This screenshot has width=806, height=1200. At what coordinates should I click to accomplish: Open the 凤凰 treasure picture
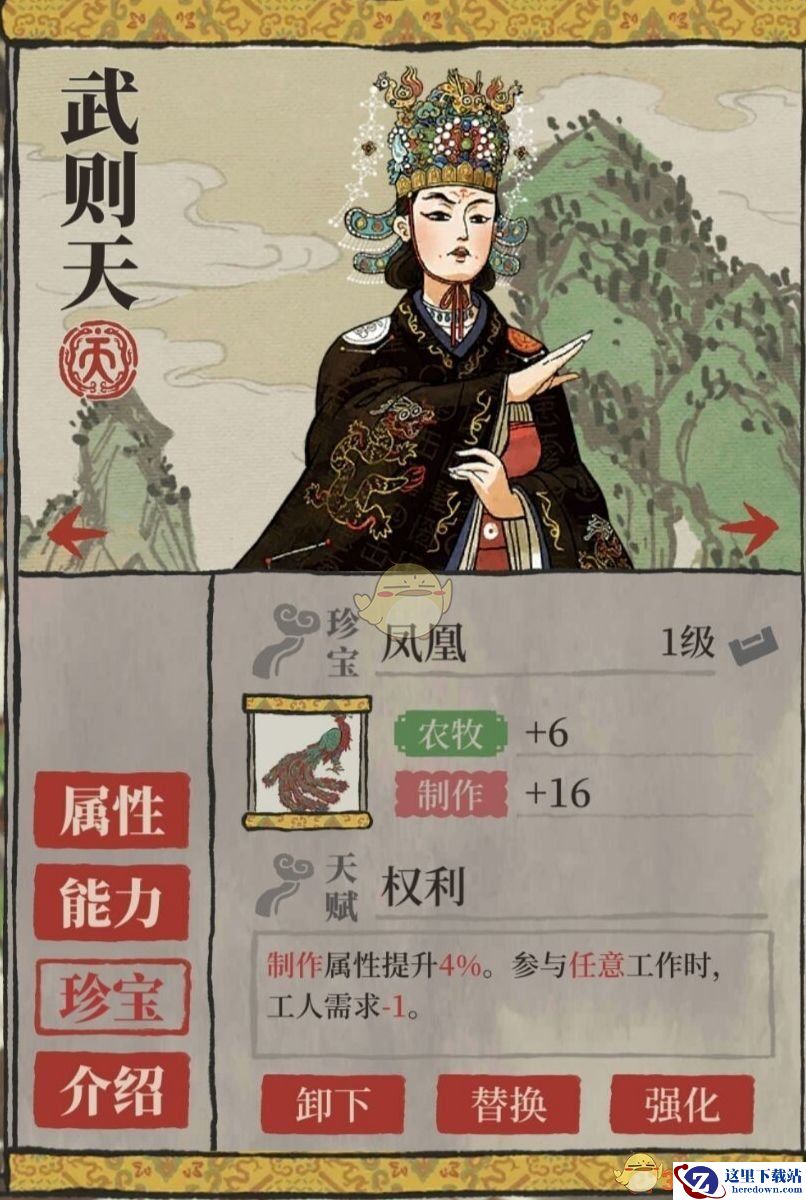[x=307, y=762]
